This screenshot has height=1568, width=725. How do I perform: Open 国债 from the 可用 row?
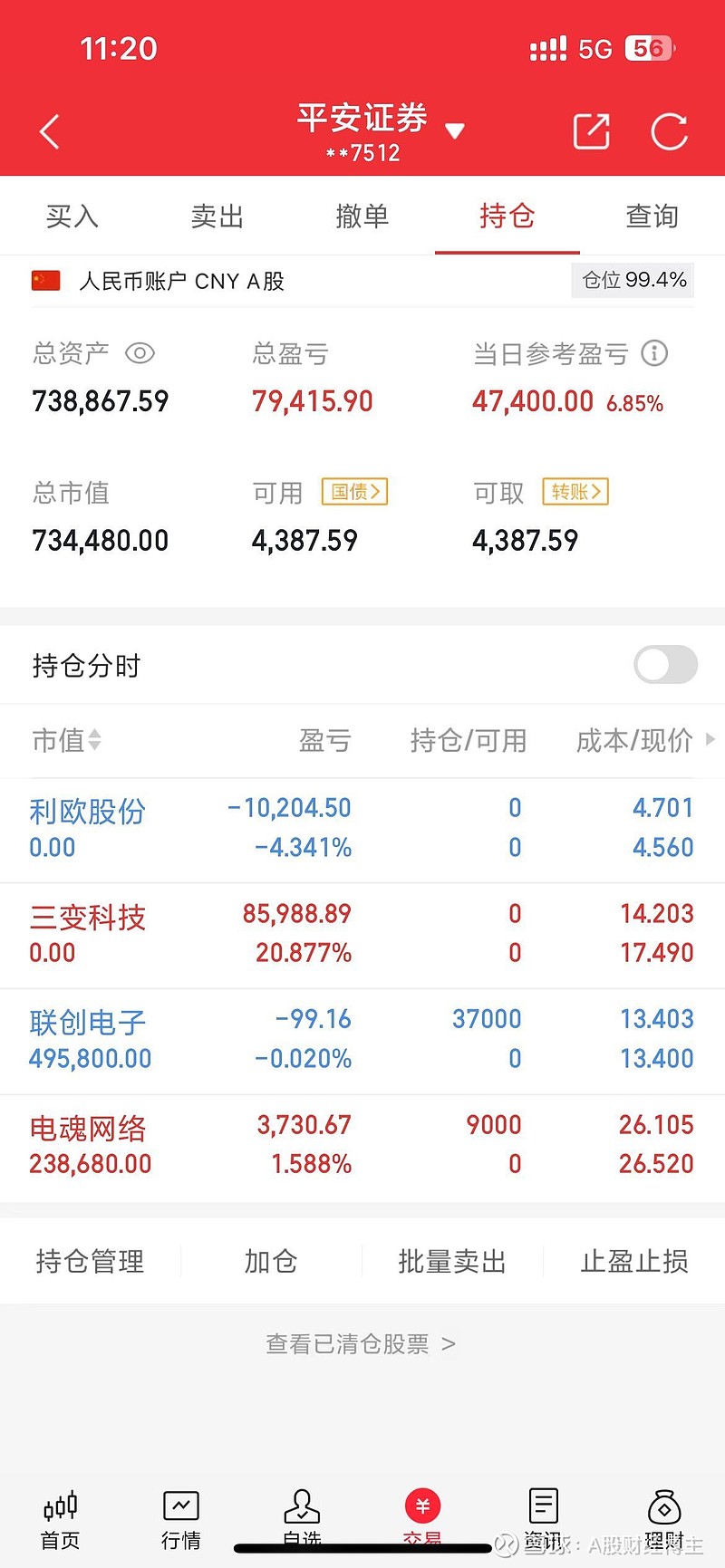(353, 493)
